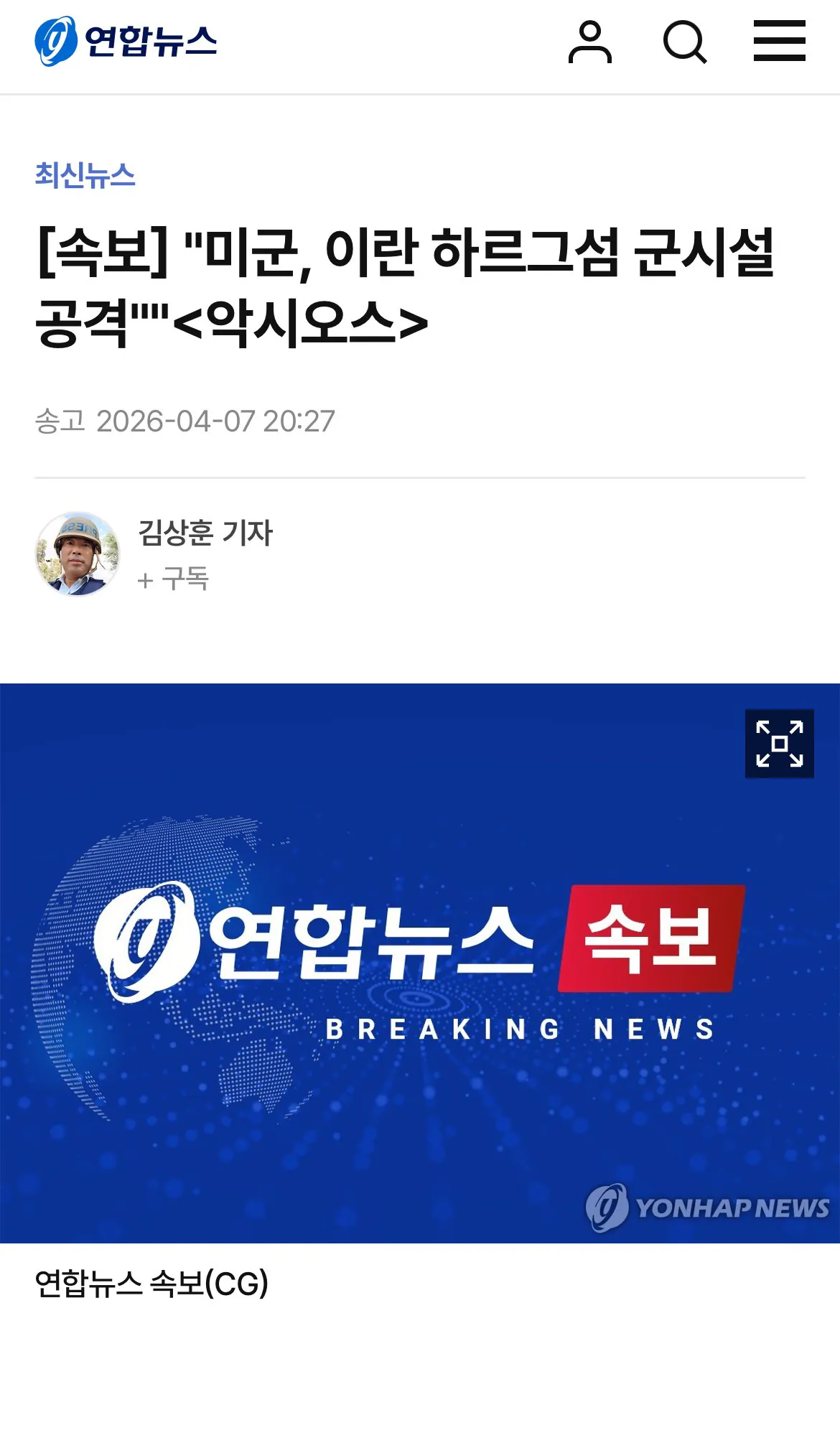Subscribe with the + 구독 button

point(173,579)
